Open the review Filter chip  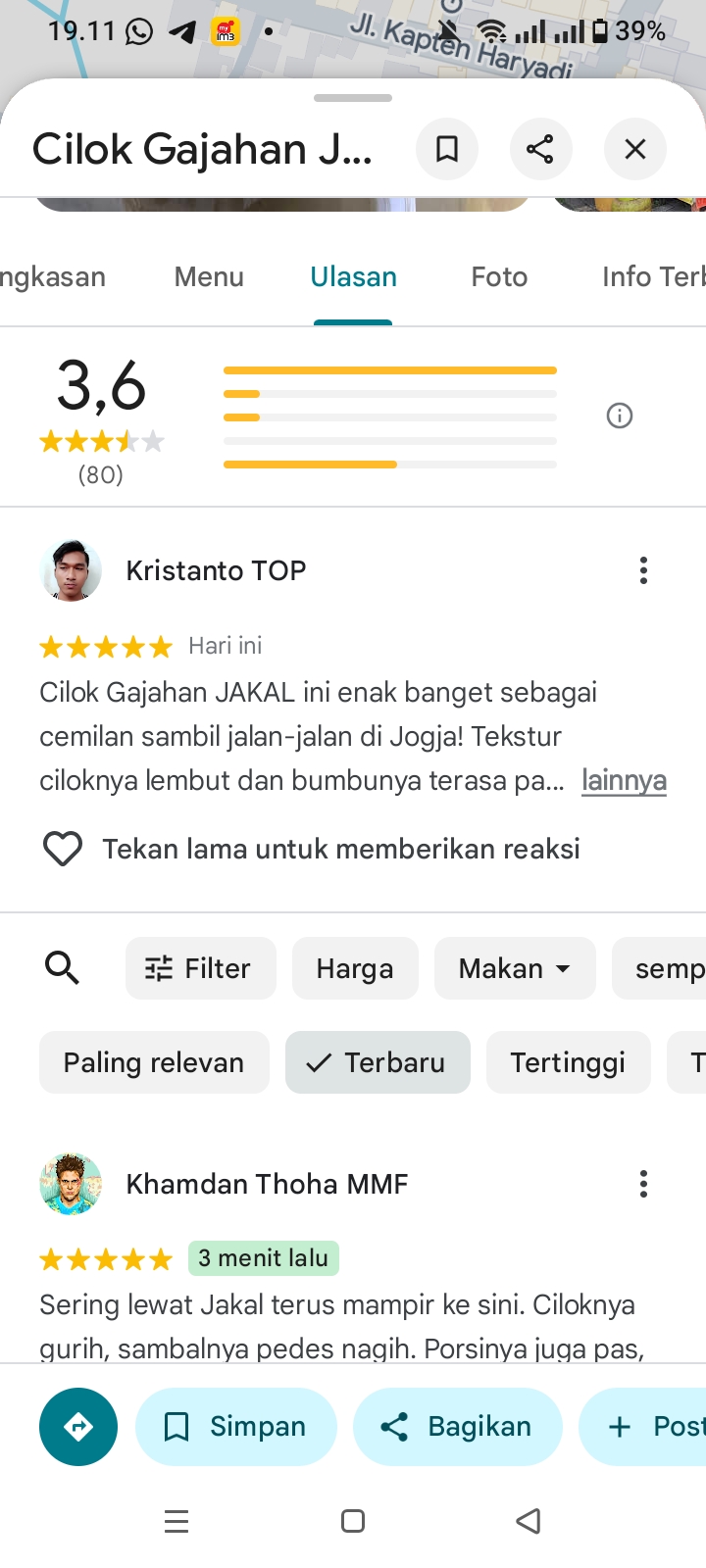[201, 968]
